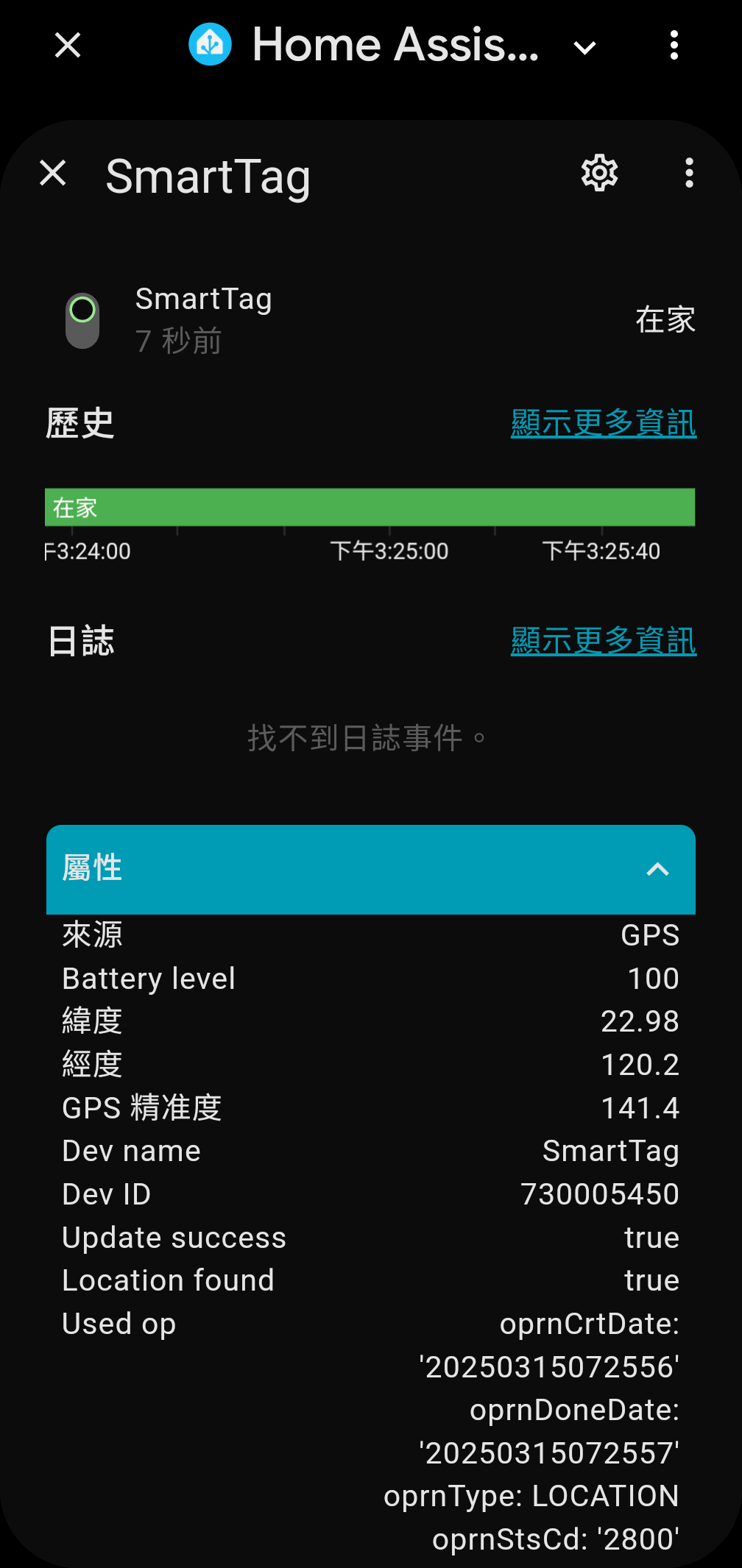This screenshot has width=742, height=1568.
Task: Show more info for 日誌 logbook
Action: (x=604, y=641)
